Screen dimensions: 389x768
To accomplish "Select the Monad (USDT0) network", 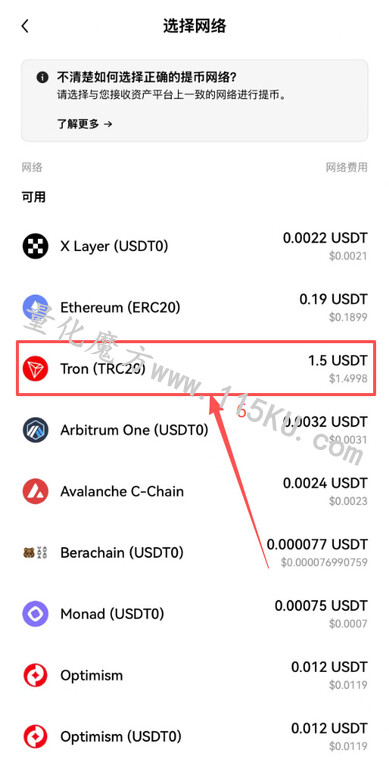I will point(194,614).
